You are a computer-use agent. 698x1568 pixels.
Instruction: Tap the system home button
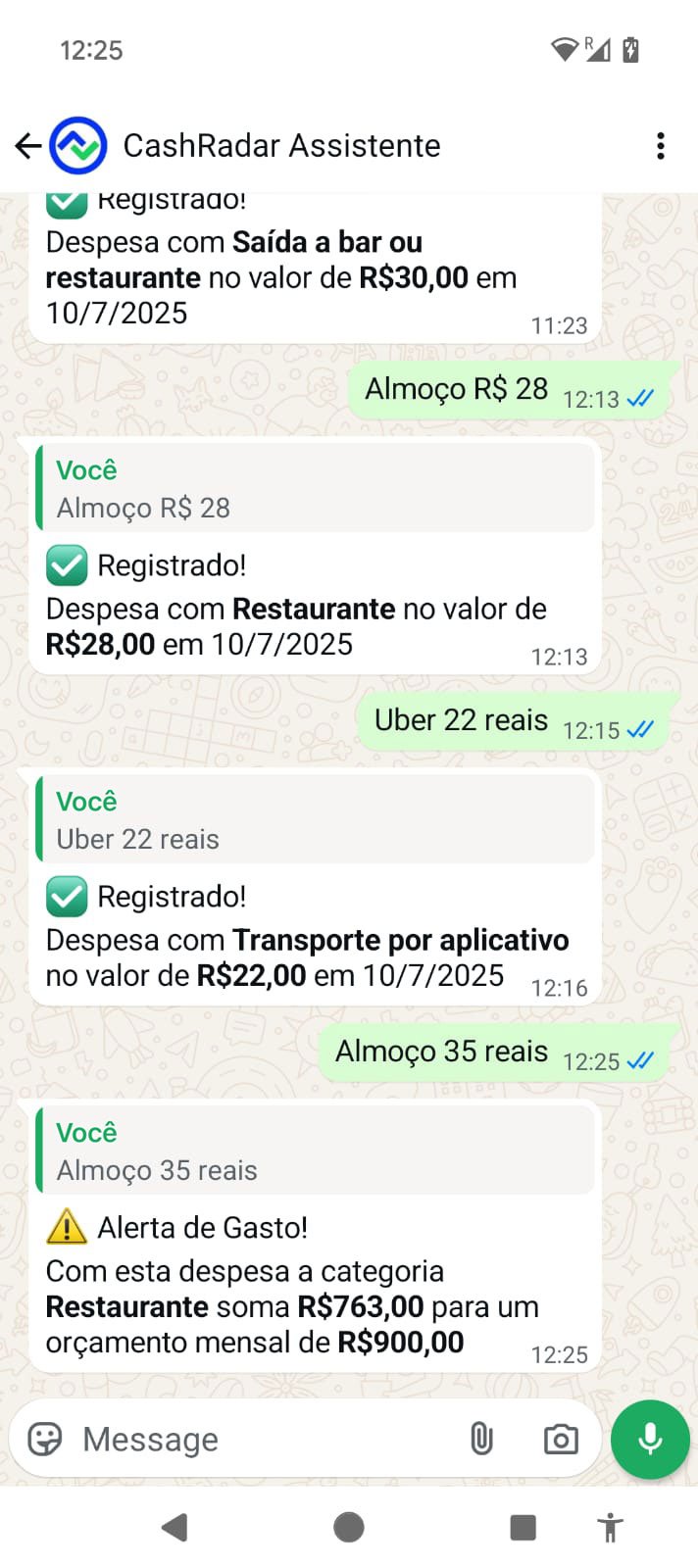[349, 1527]
